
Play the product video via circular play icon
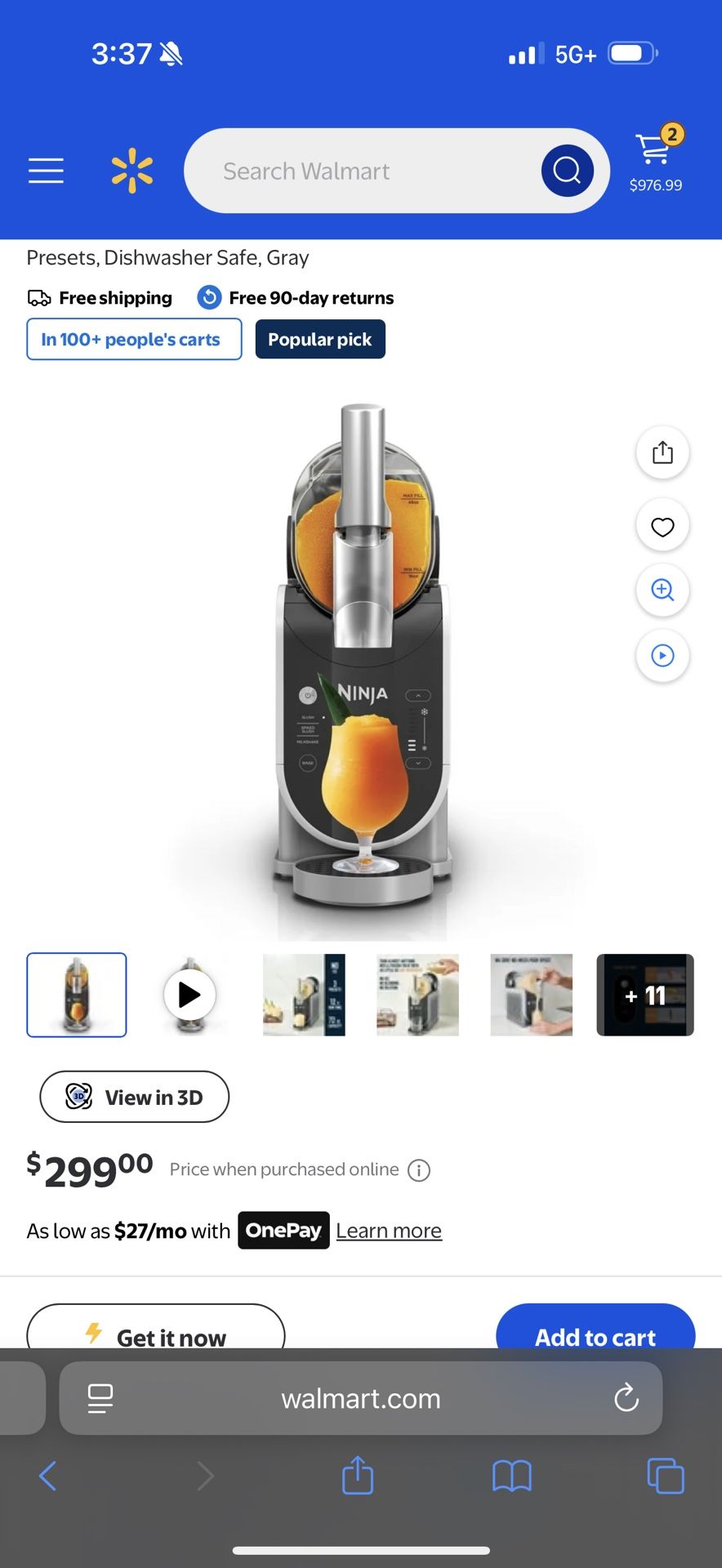click(662, 656)
